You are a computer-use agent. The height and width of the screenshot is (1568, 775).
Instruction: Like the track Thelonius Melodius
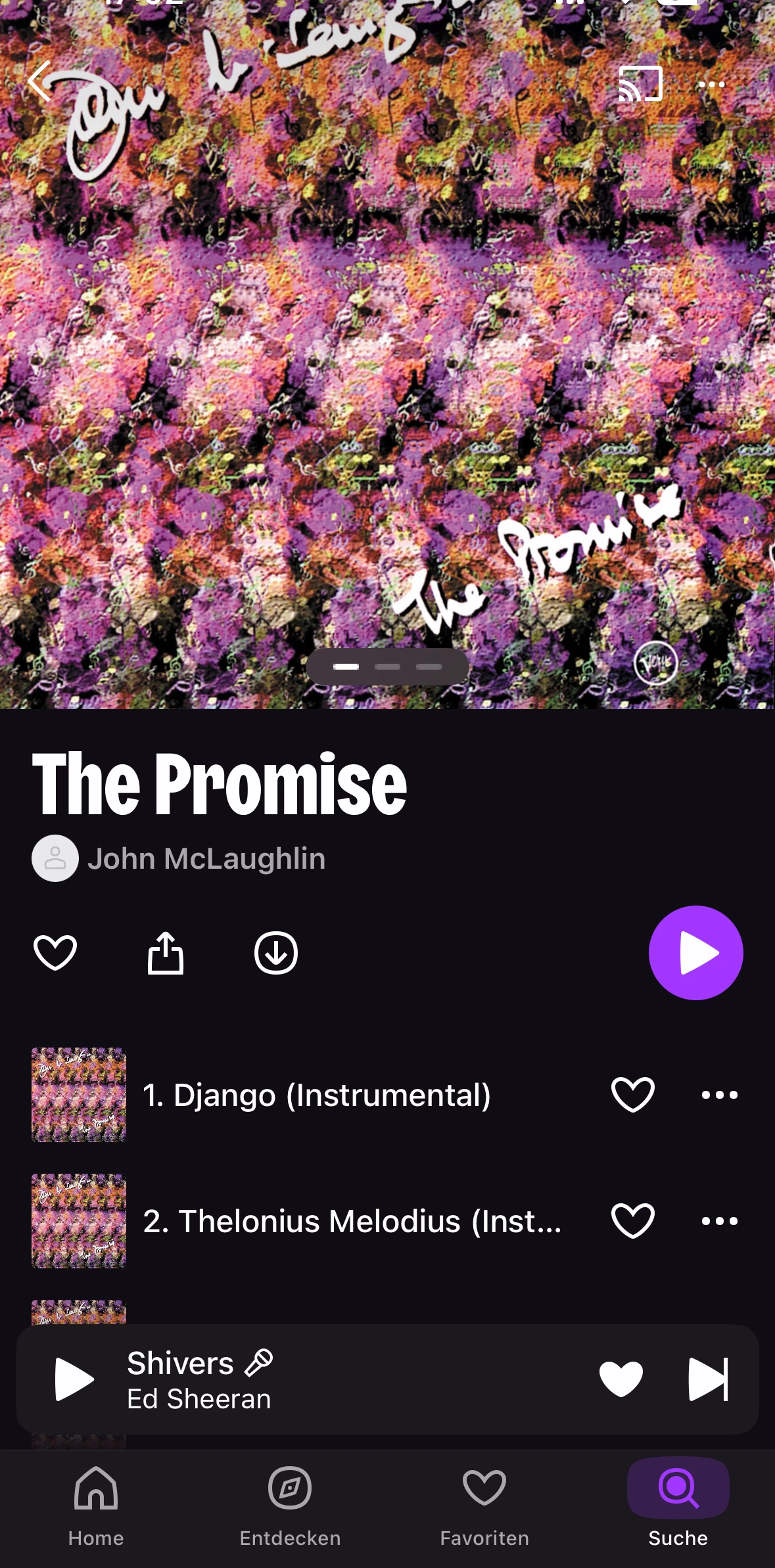click(x=632, y=1221)
